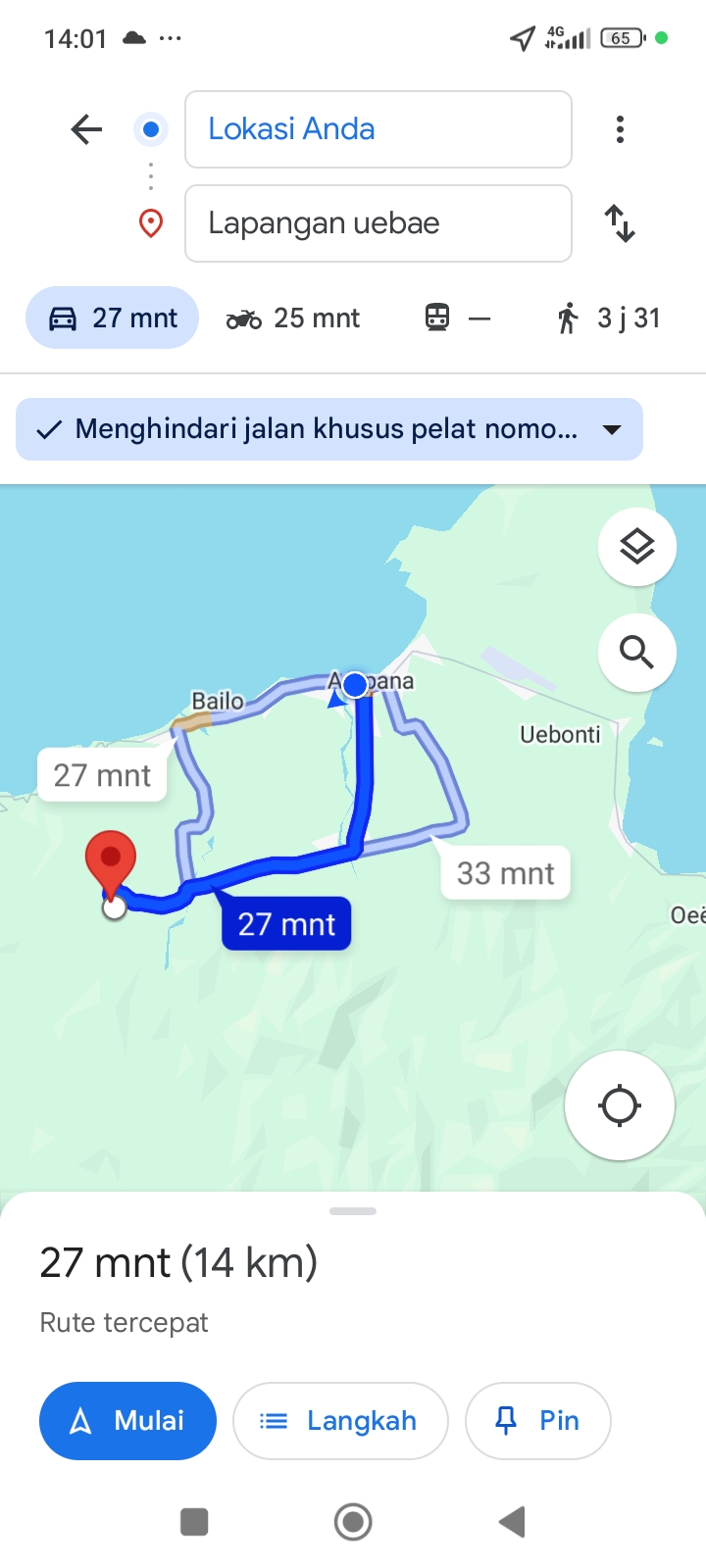The width and height of the screenshot is (706, 1568).
Task: Tap the system home button
Action: pos(353,1522)
